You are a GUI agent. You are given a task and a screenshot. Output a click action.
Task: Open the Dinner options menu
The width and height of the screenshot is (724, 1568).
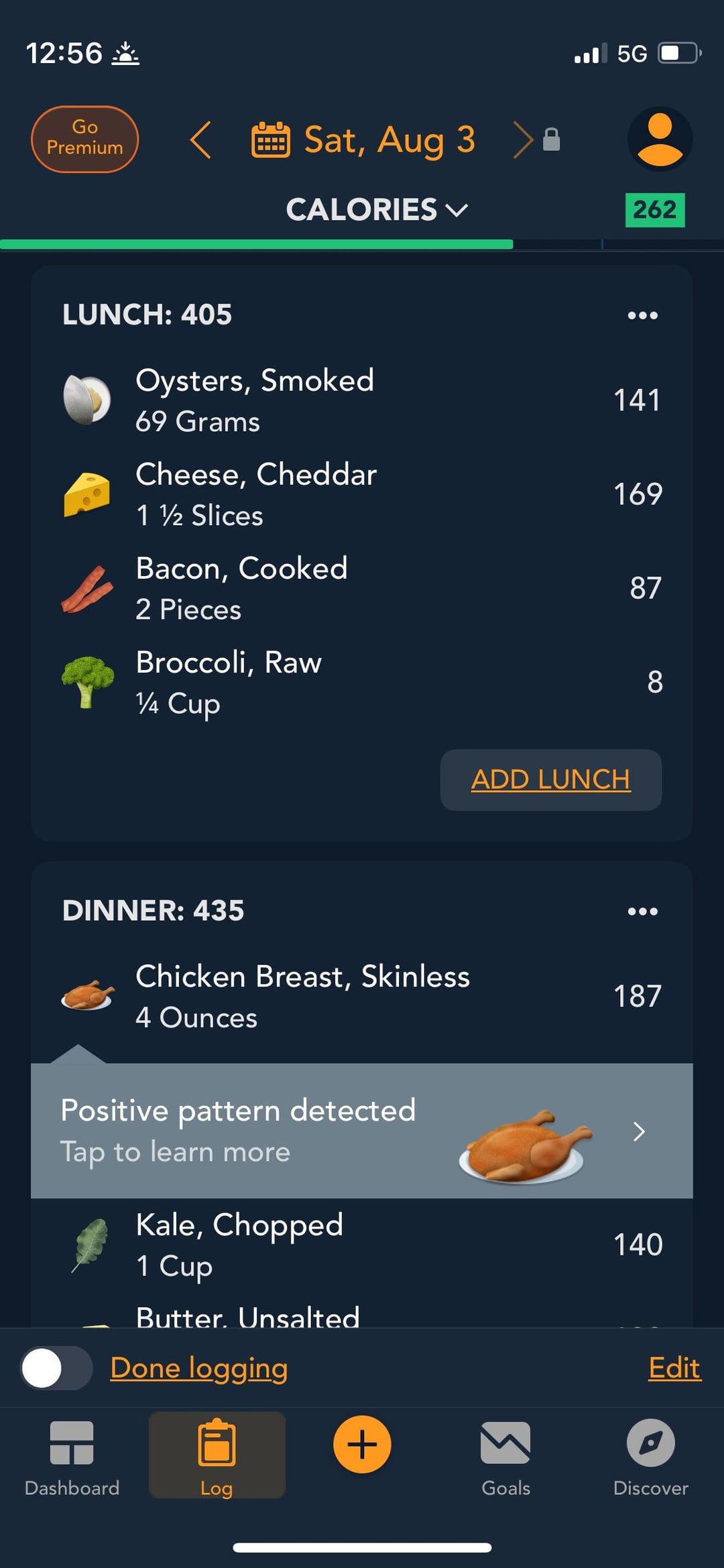point(642,911)
